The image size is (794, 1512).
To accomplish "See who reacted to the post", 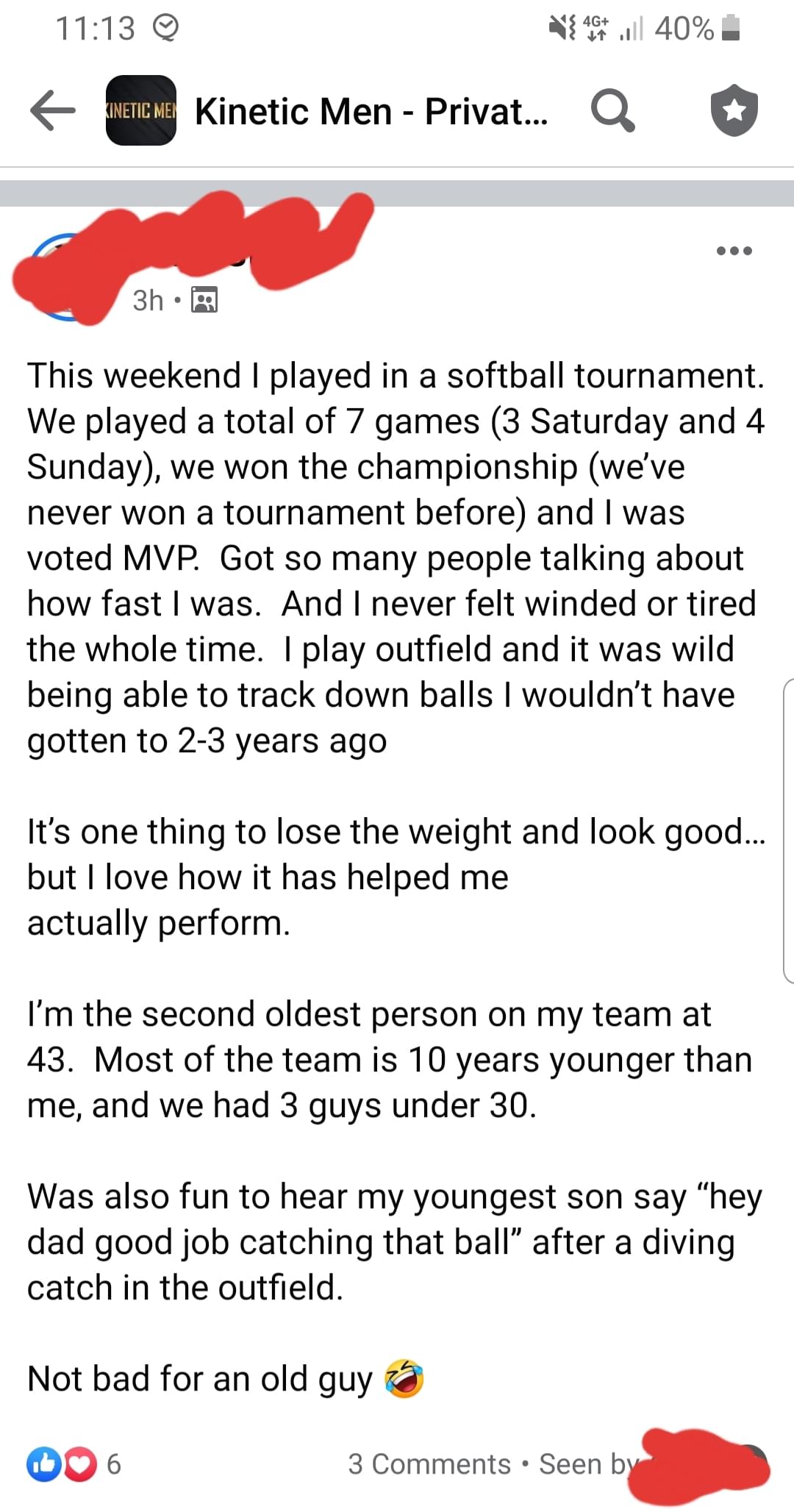I will click(74, 1463).
